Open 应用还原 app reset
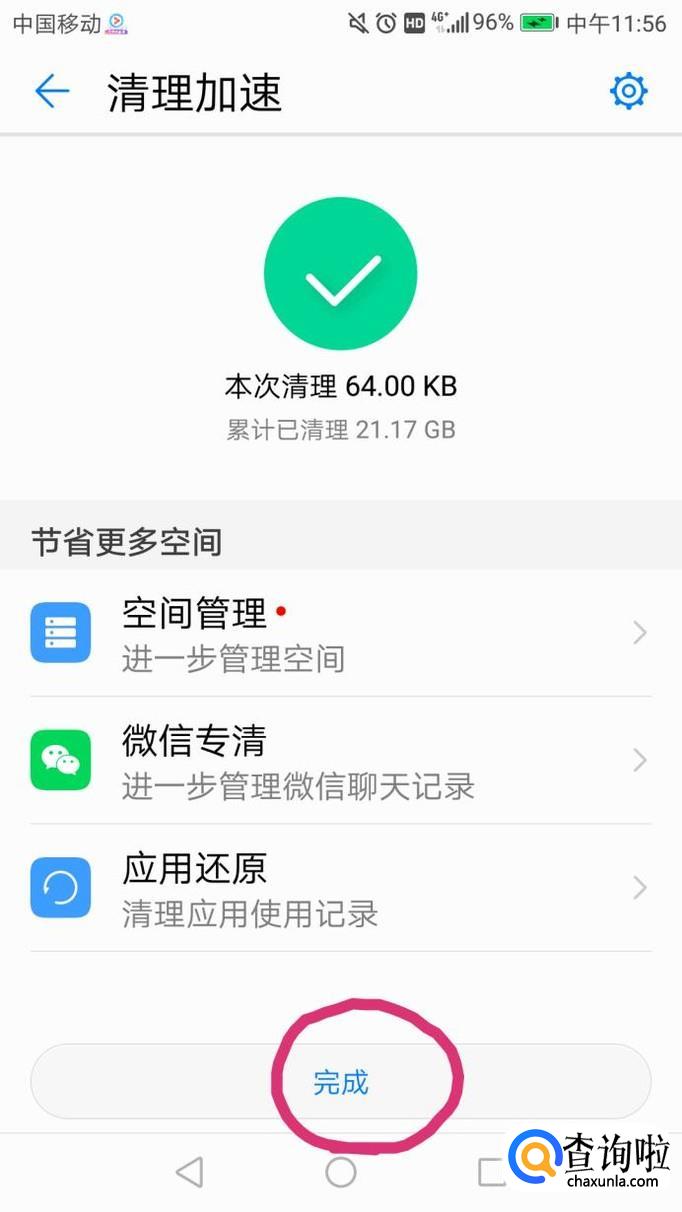The image size is (682, 1212). [x=340, y=888]
